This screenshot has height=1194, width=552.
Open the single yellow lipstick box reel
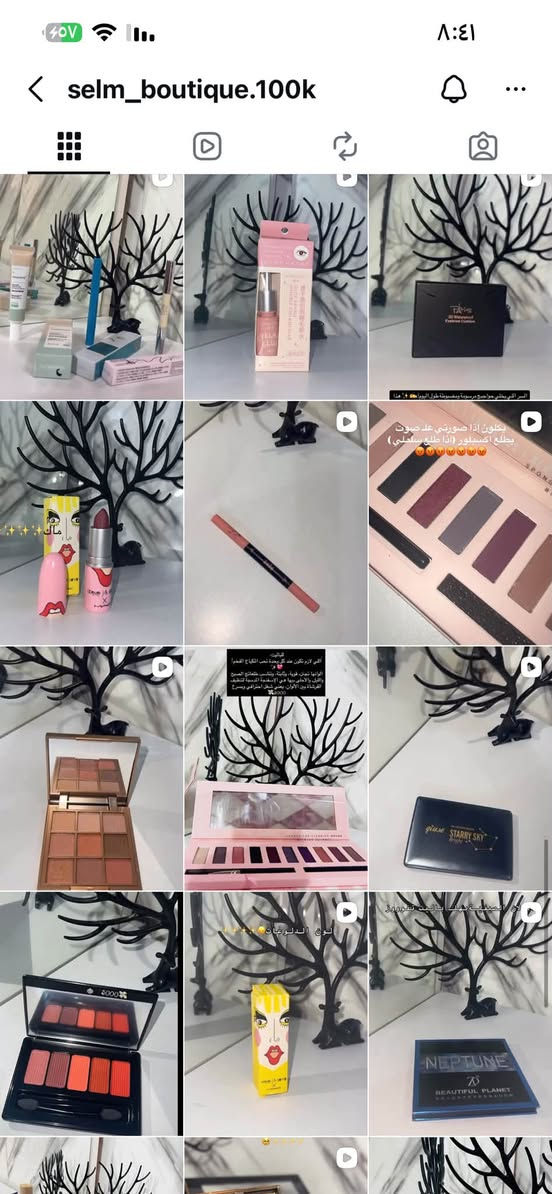pos(276,1014)
